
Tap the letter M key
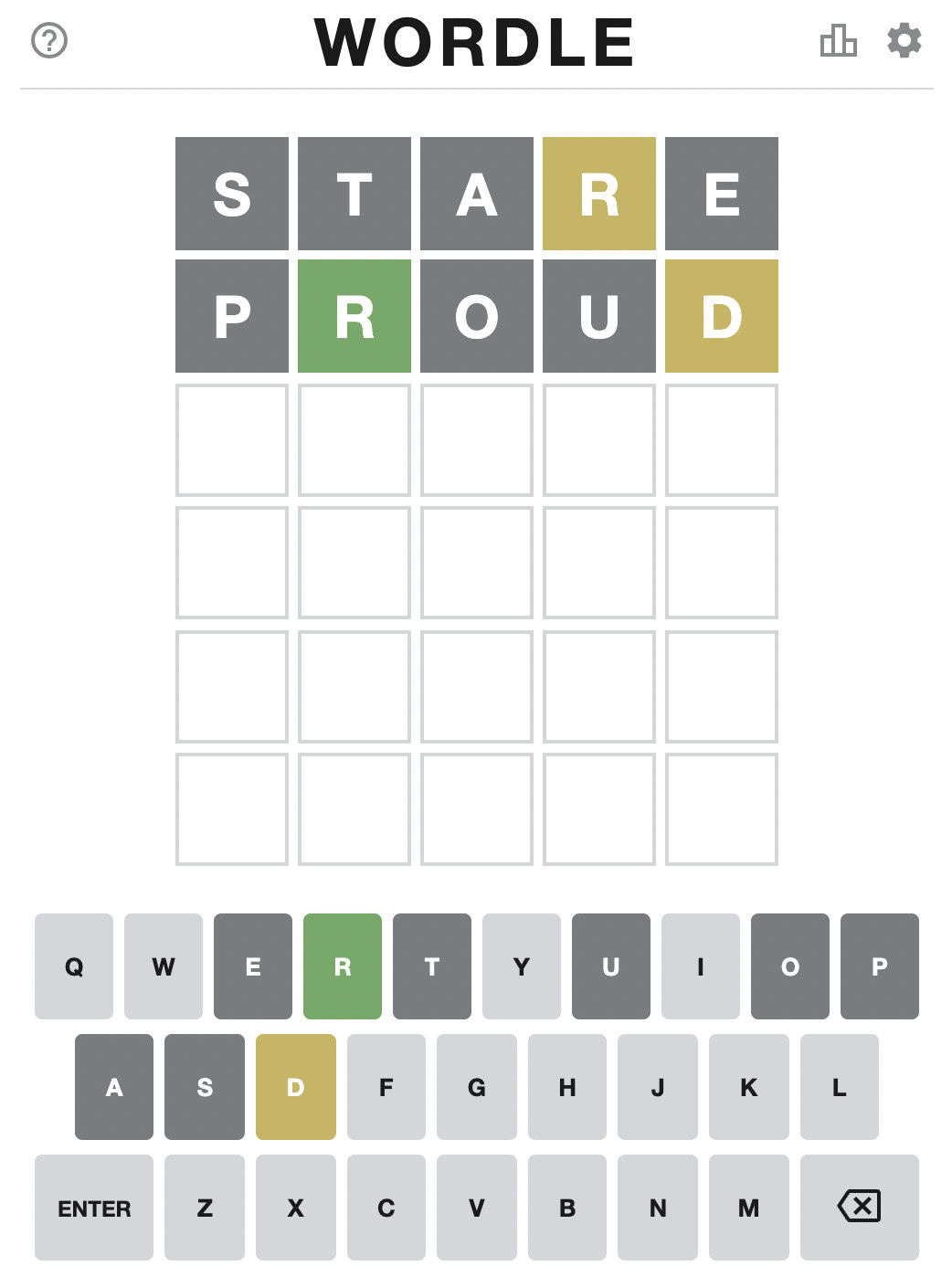[748, 1208]
